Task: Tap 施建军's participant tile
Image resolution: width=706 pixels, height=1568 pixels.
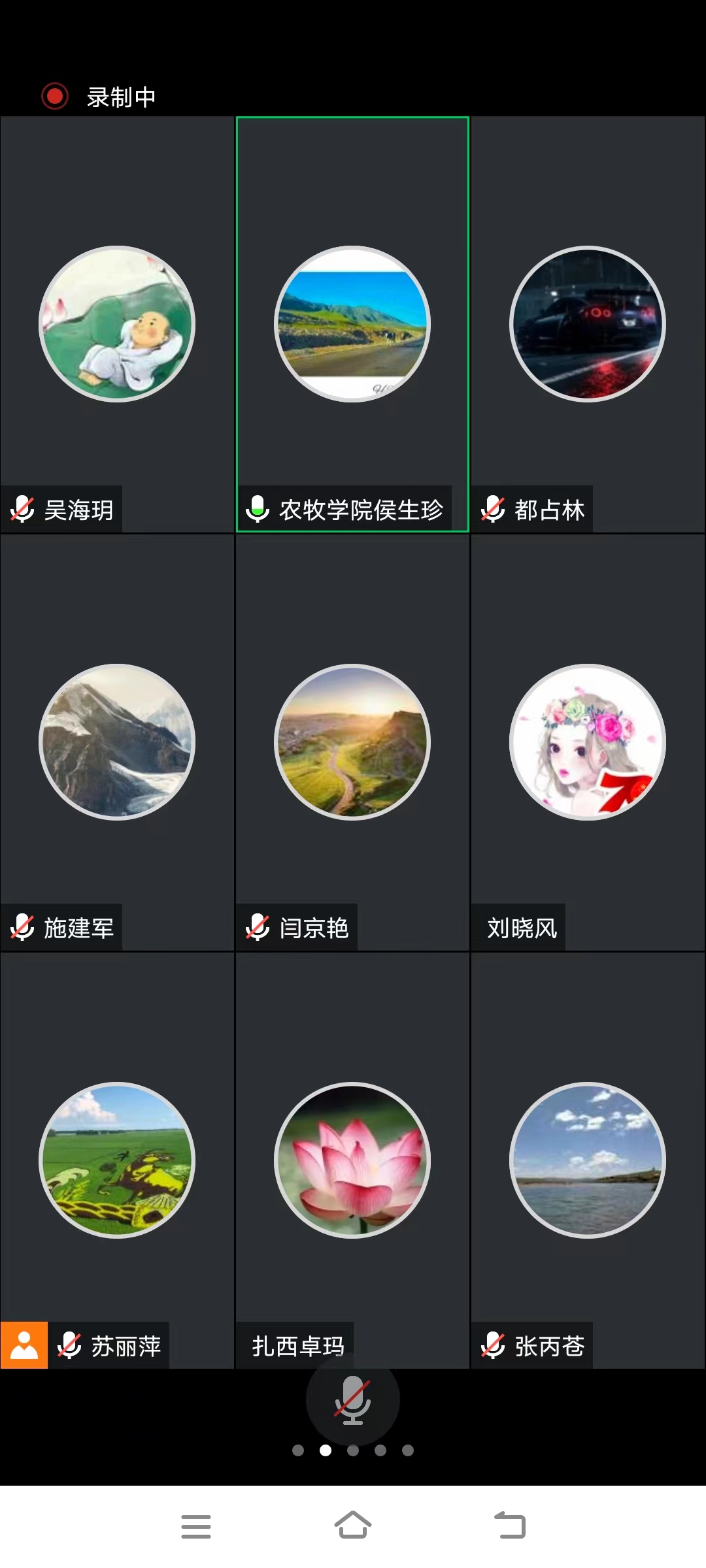Action: pyautogui.click(x=117, y=742)
